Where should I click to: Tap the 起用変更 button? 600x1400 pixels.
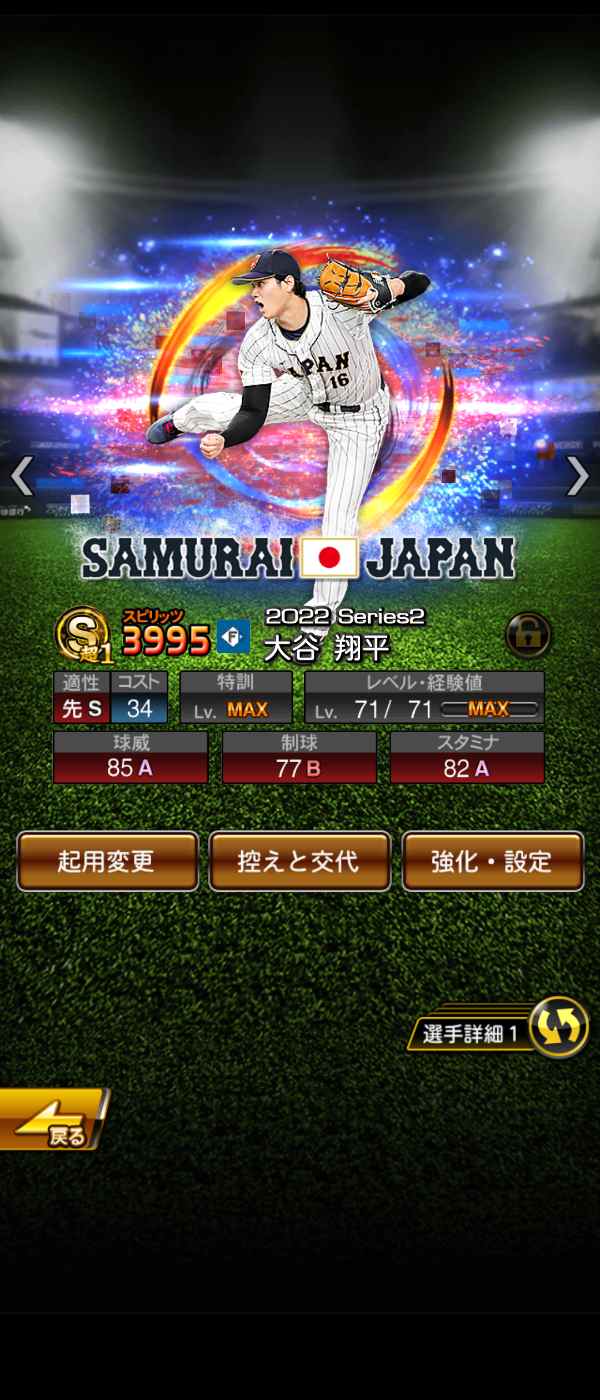tap(108, 861)
